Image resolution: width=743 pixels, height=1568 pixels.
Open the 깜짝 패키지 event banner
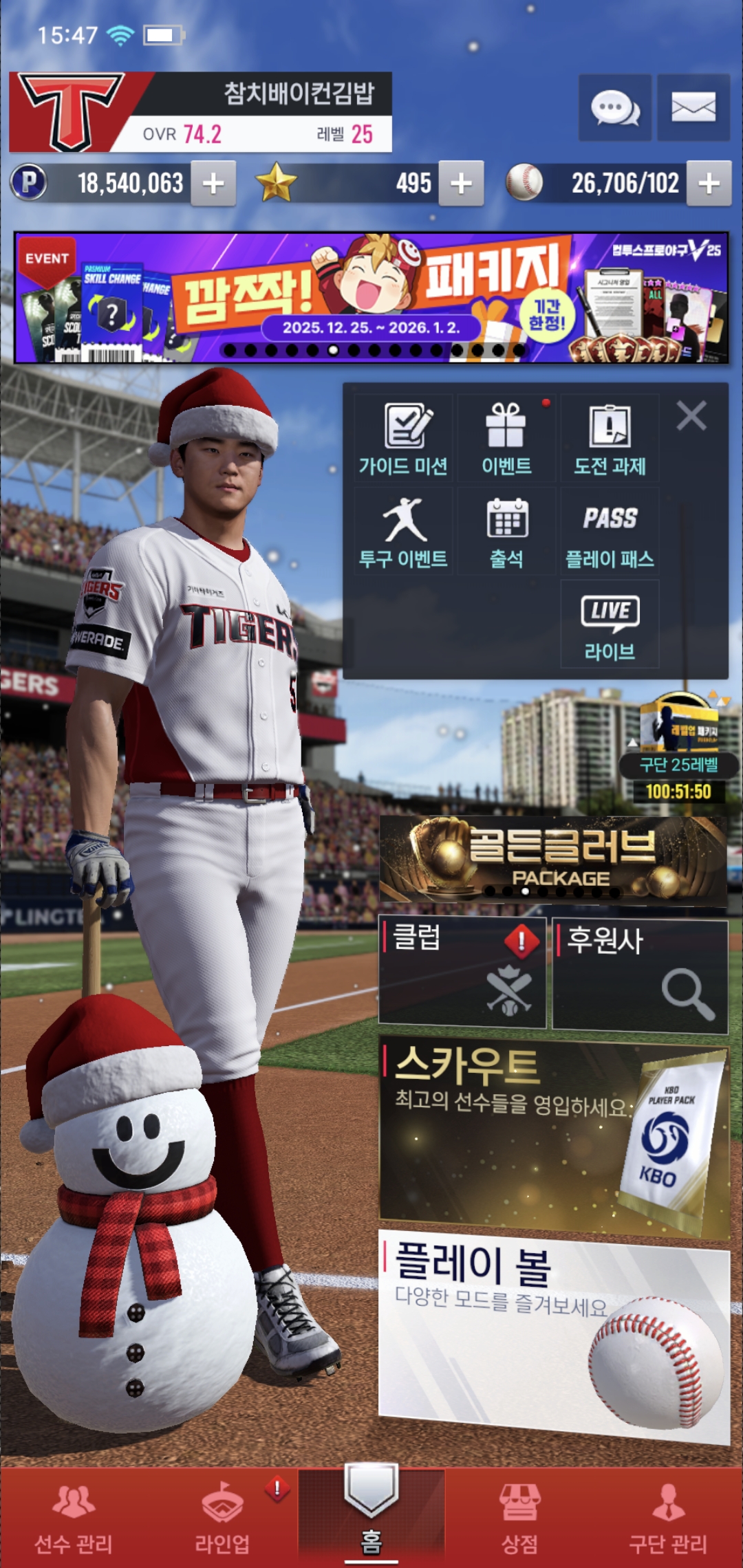[x=371, y=297]
